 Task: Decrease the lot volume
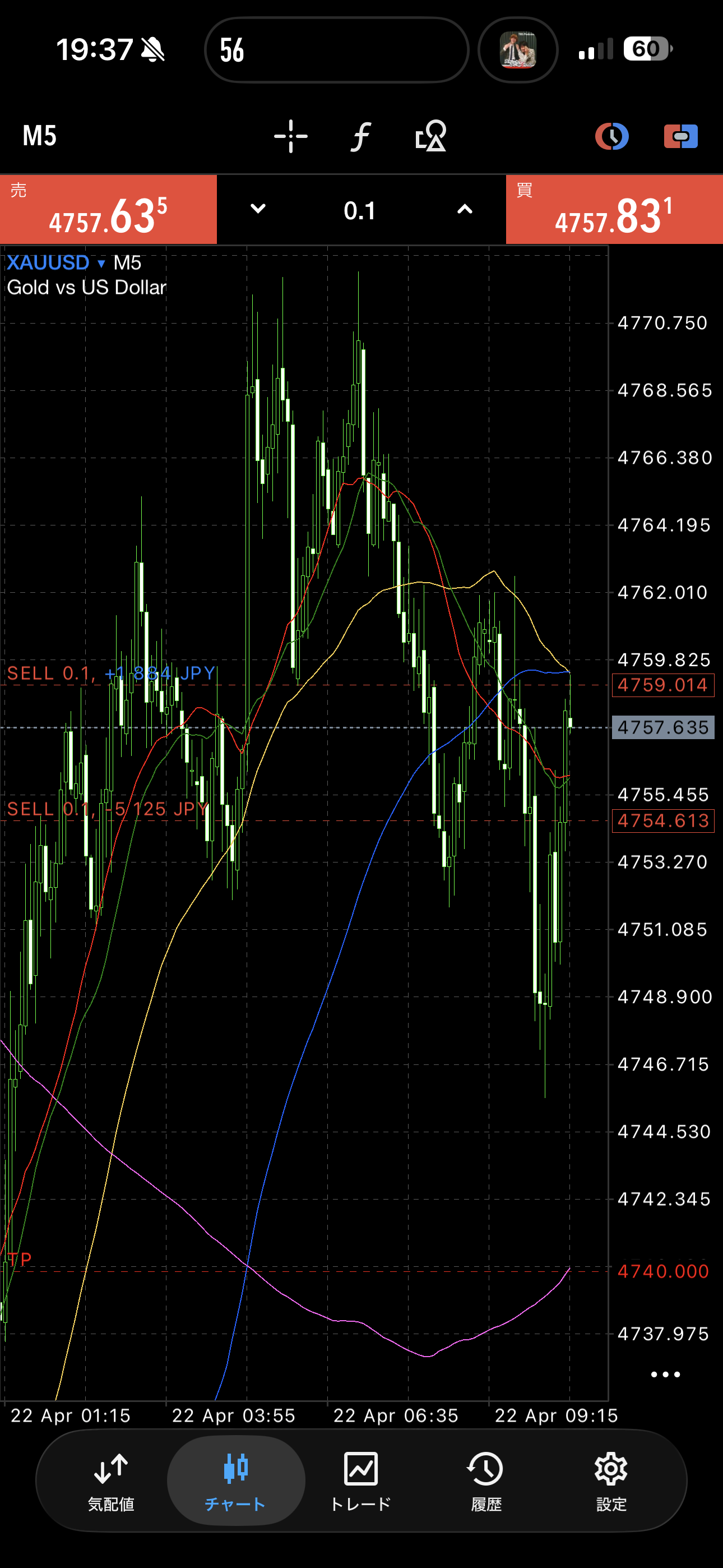pos(258,209)
